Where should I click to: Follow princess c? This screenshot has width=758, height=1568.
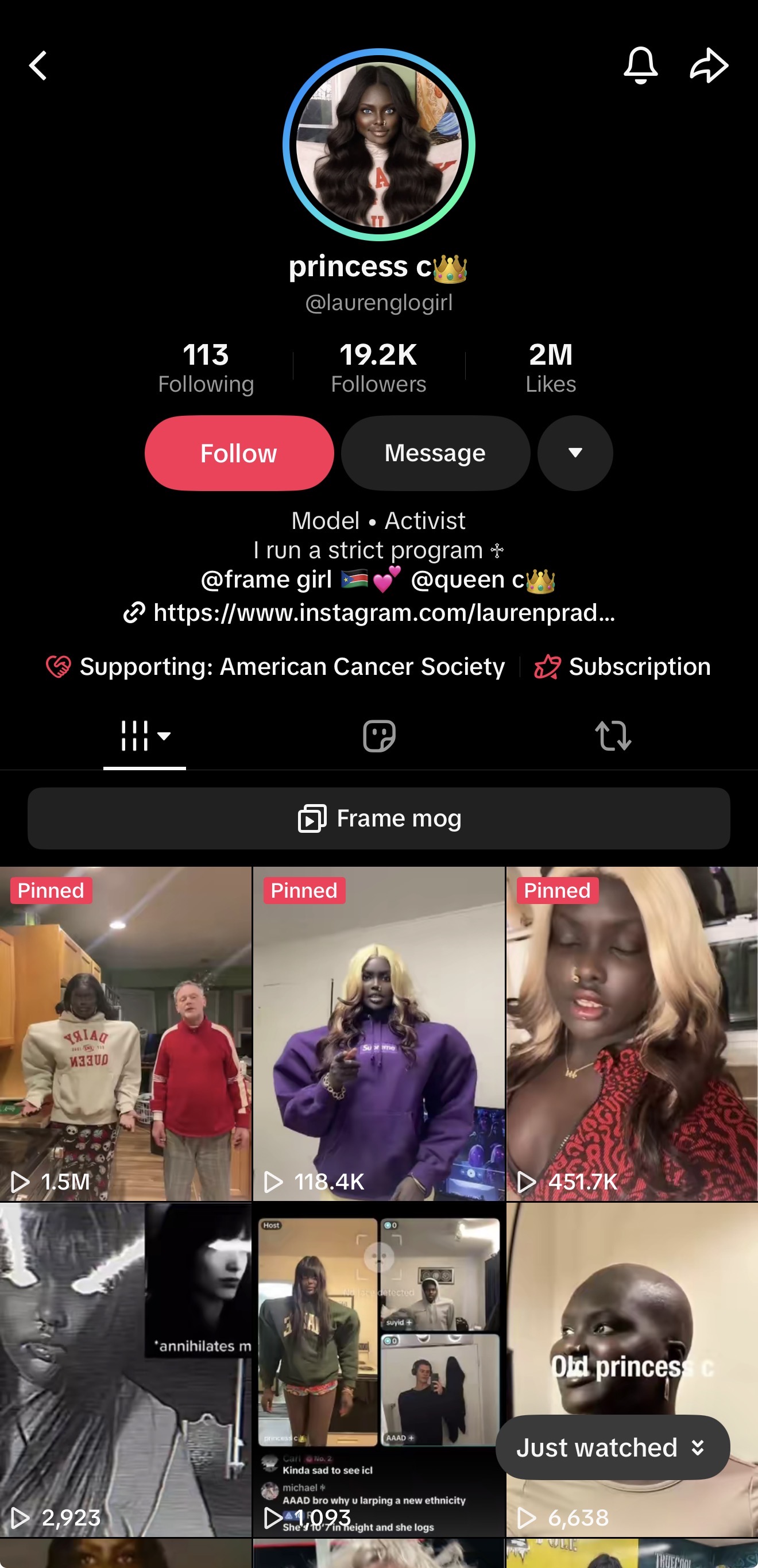tap(239, 453)
